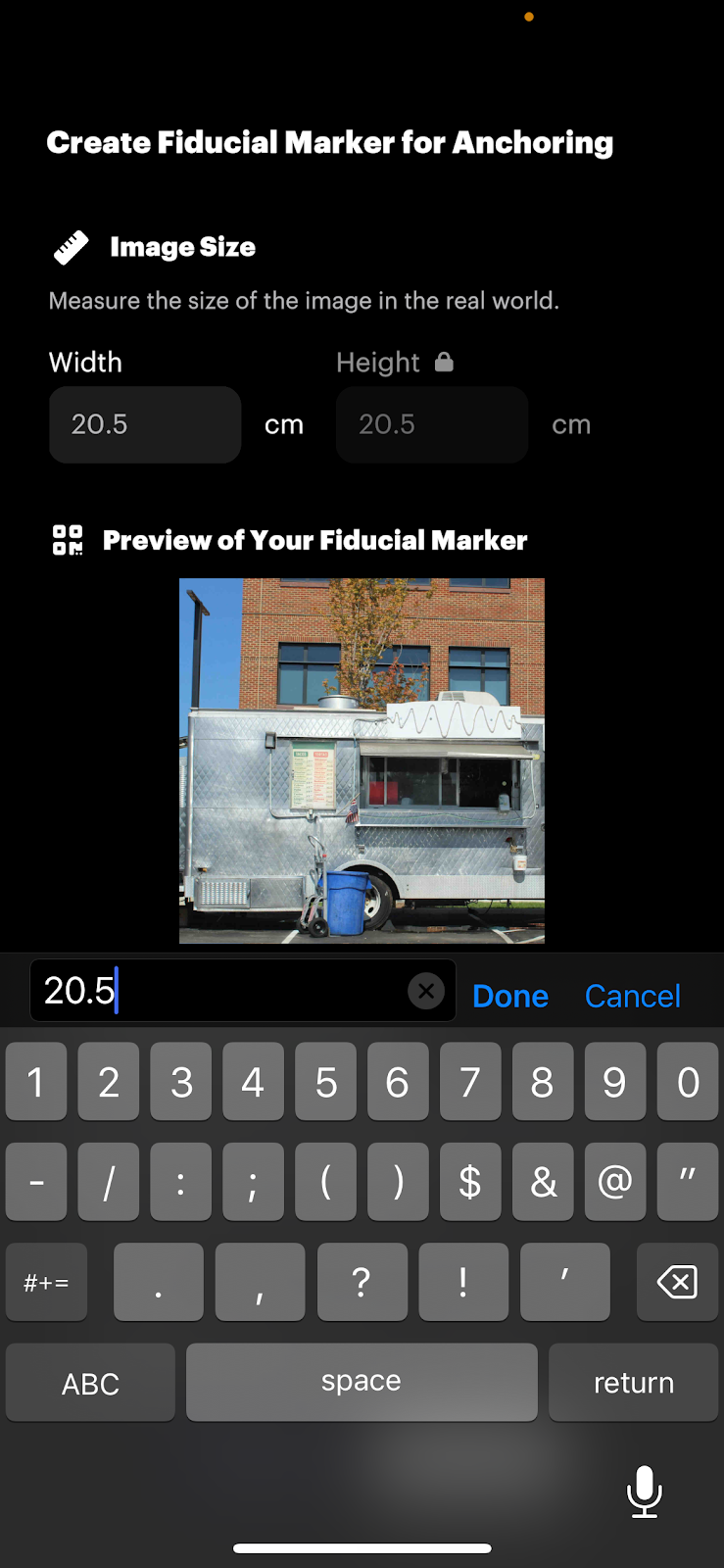
Task: Tap the space bar
Action: (x=361, y=1382)
